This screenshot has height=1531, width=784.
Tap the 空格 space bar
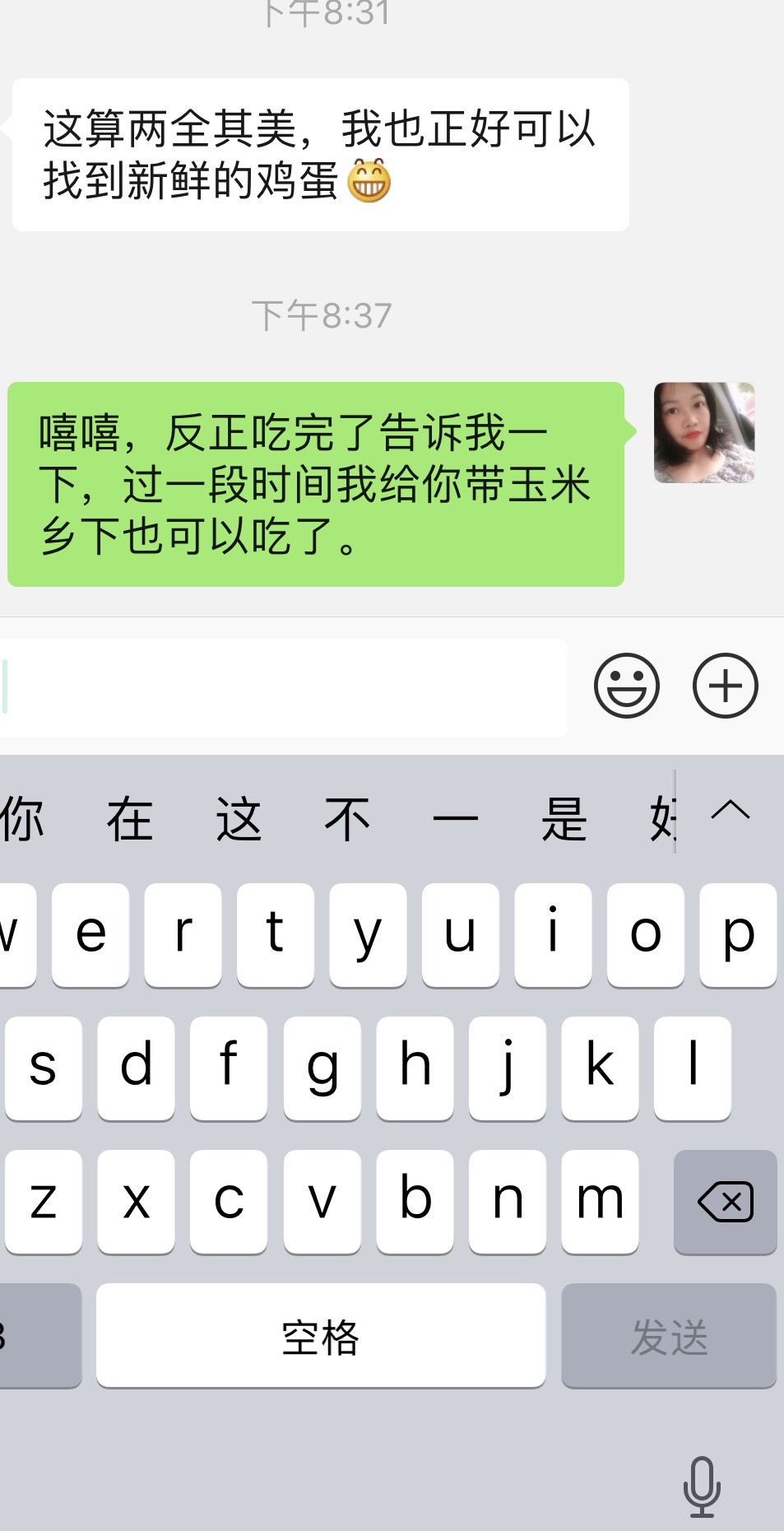[320, 1335]
